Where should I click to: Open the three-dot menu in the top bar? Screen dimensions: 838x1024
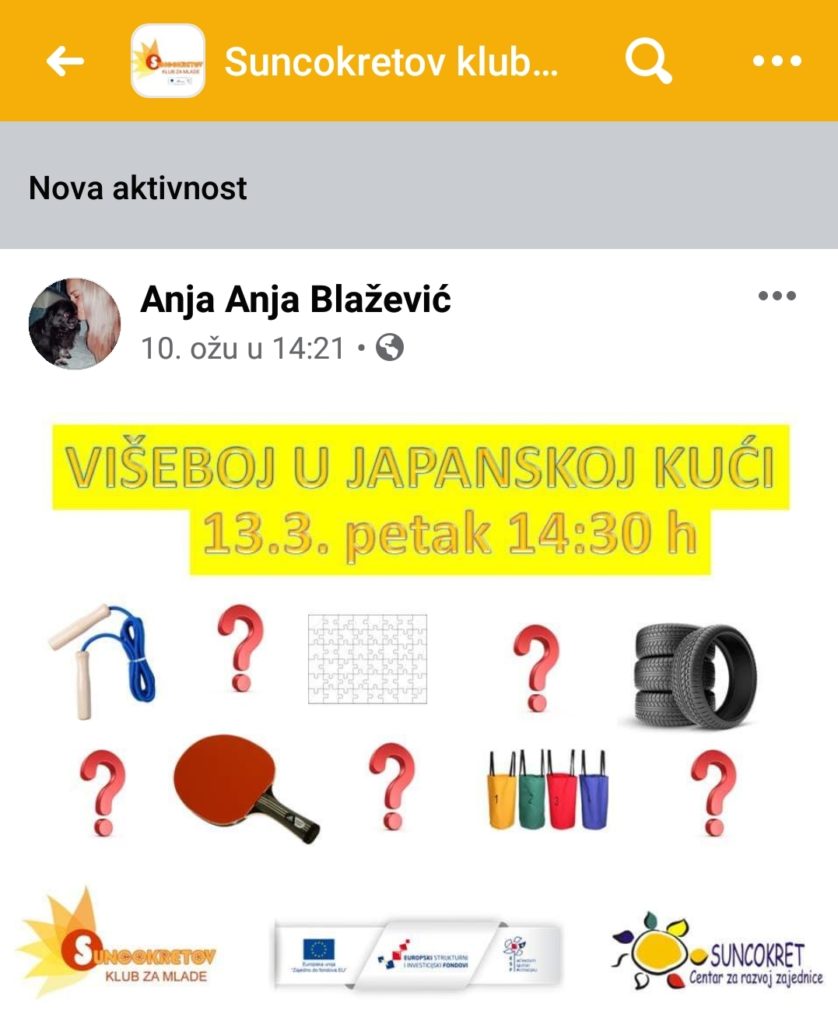click(x=775, y=62)
